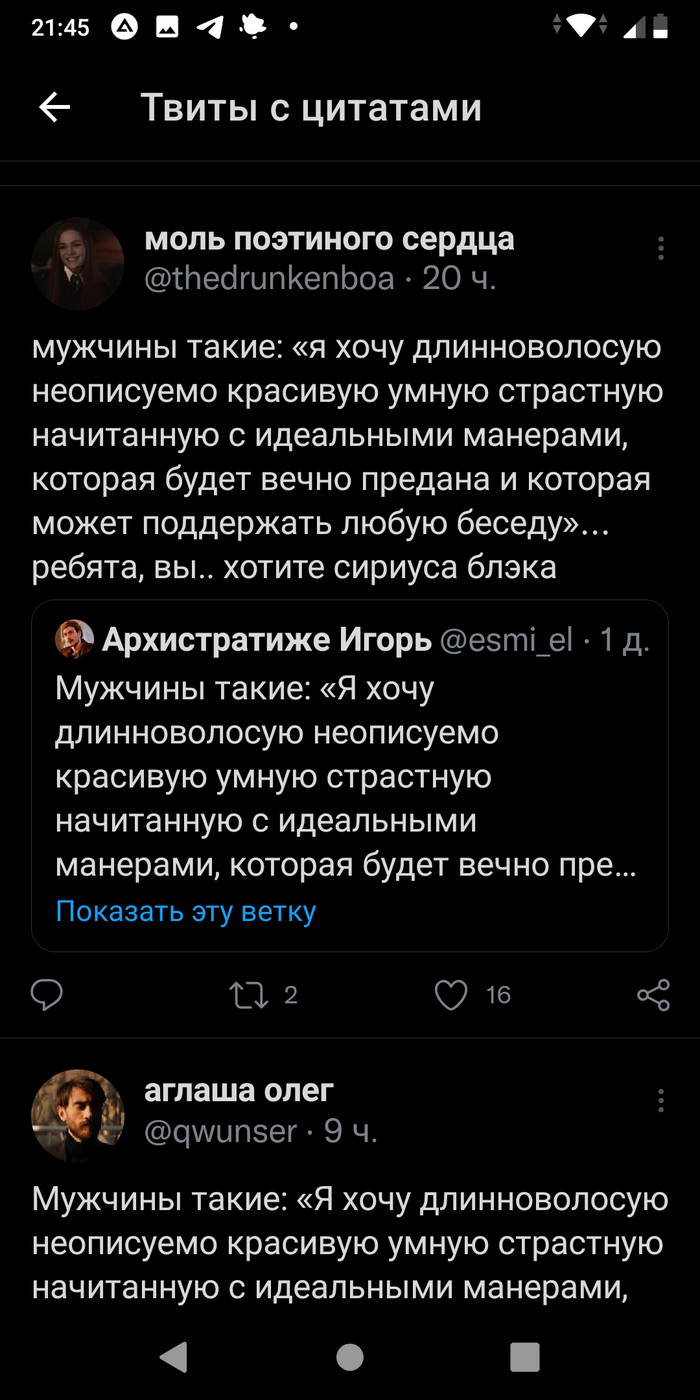The image size is (700, 1400).
Task: Like the tweet by моль поэтиного сердца
Action: click(x=452, y=994)
